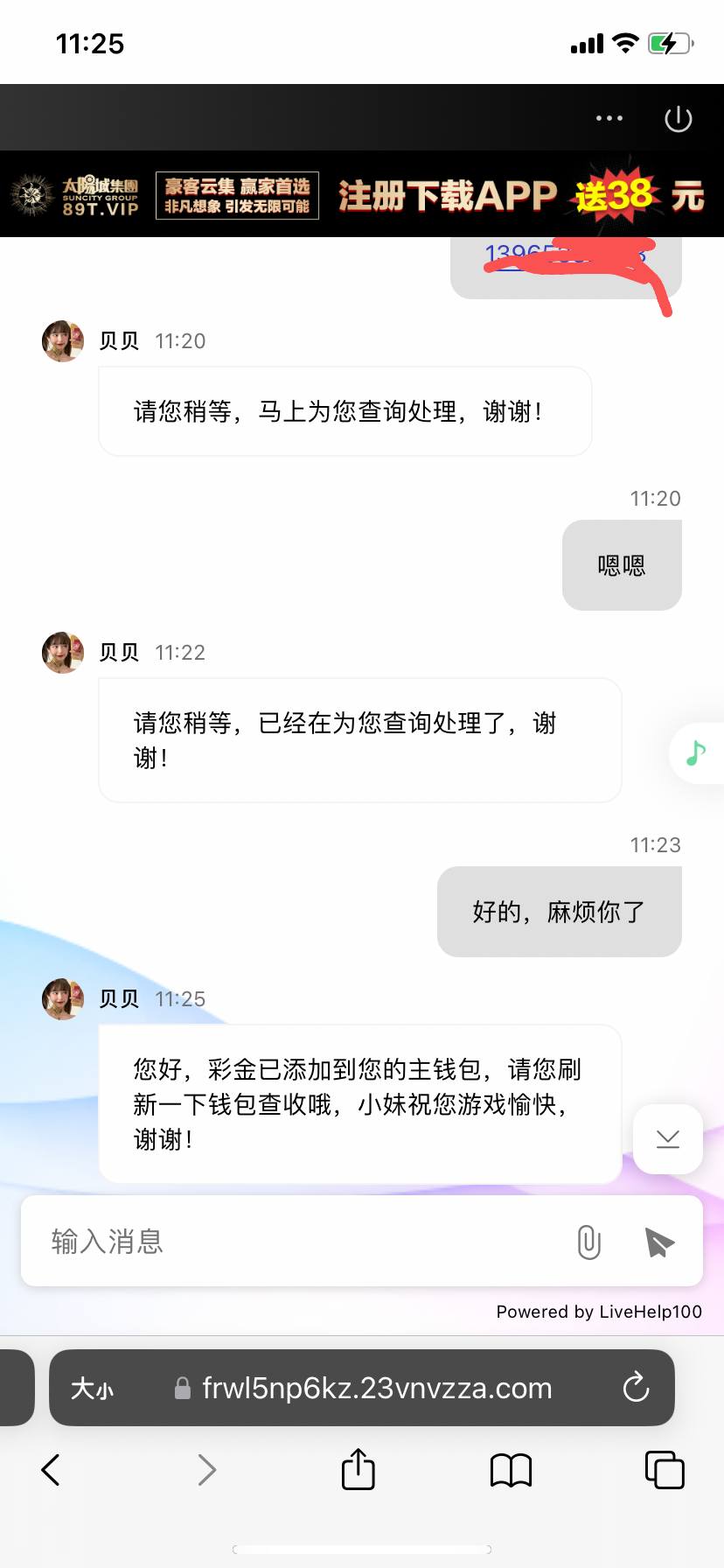Navigate back with the back arrow
Viewport: 724px width, 1568px height.
click(x=50, y=1470)
